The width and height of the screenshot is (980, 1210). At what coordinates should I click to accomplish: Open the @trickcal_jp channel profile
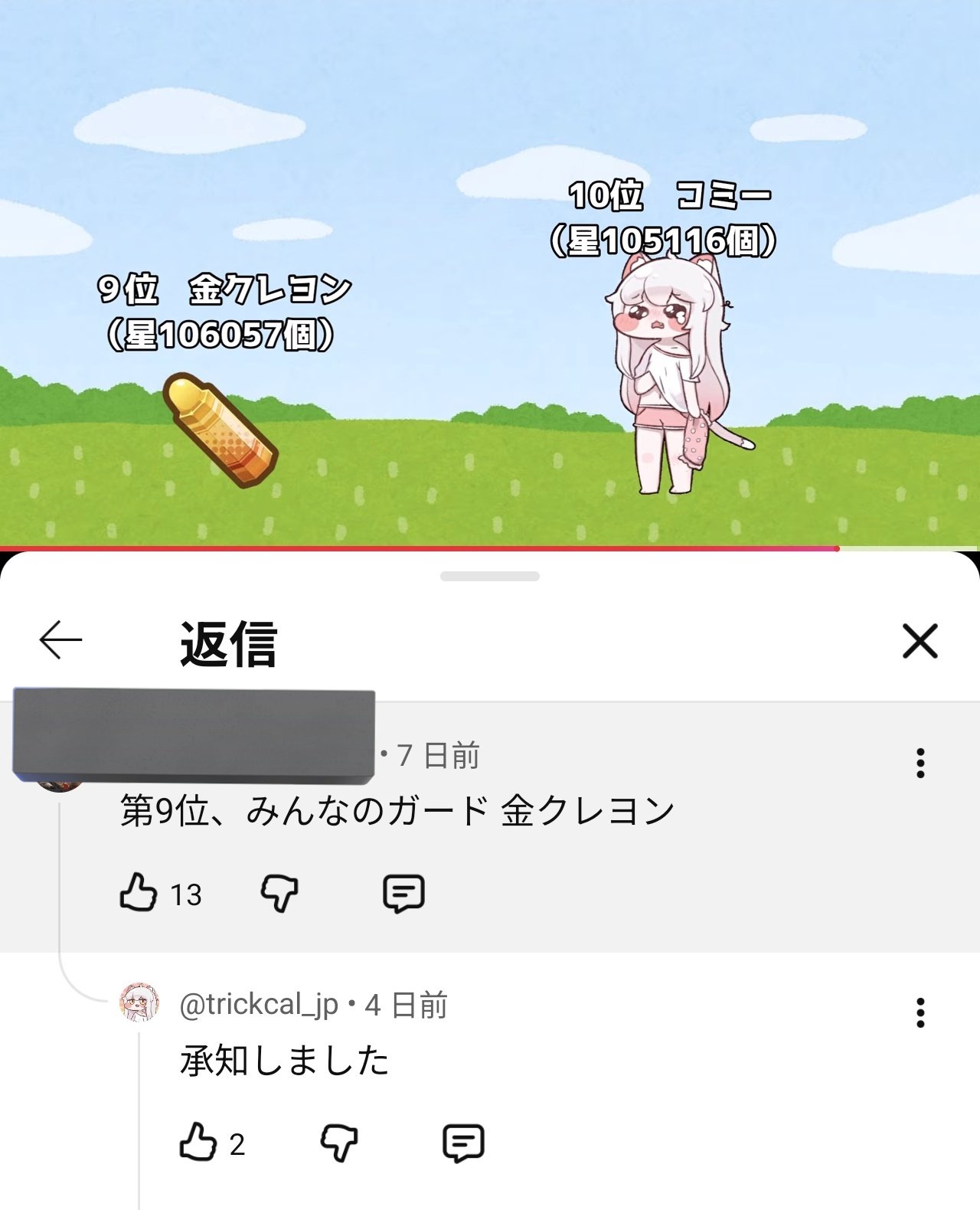tap(259, 1005)
